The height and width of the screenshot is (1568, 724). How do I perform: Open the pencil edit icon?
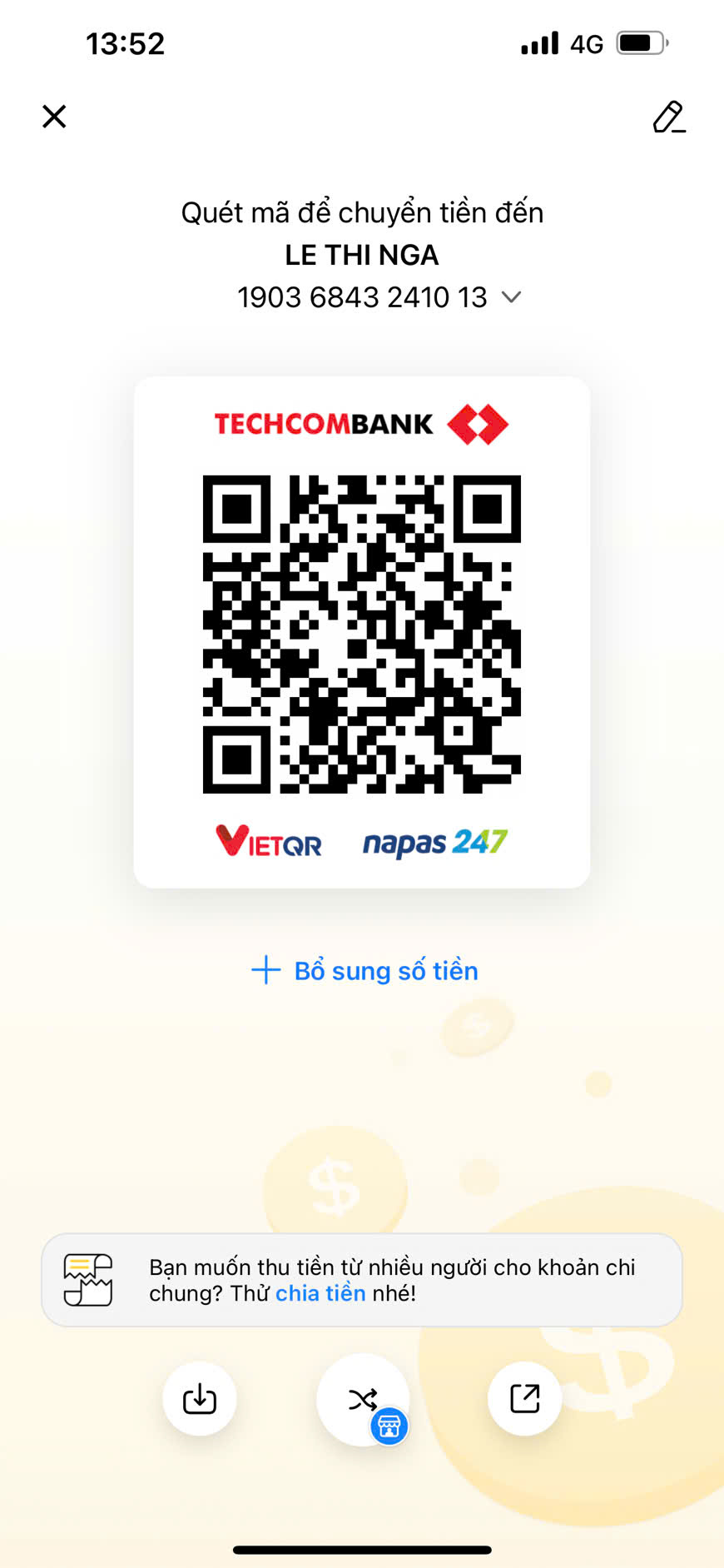[669, 117]
